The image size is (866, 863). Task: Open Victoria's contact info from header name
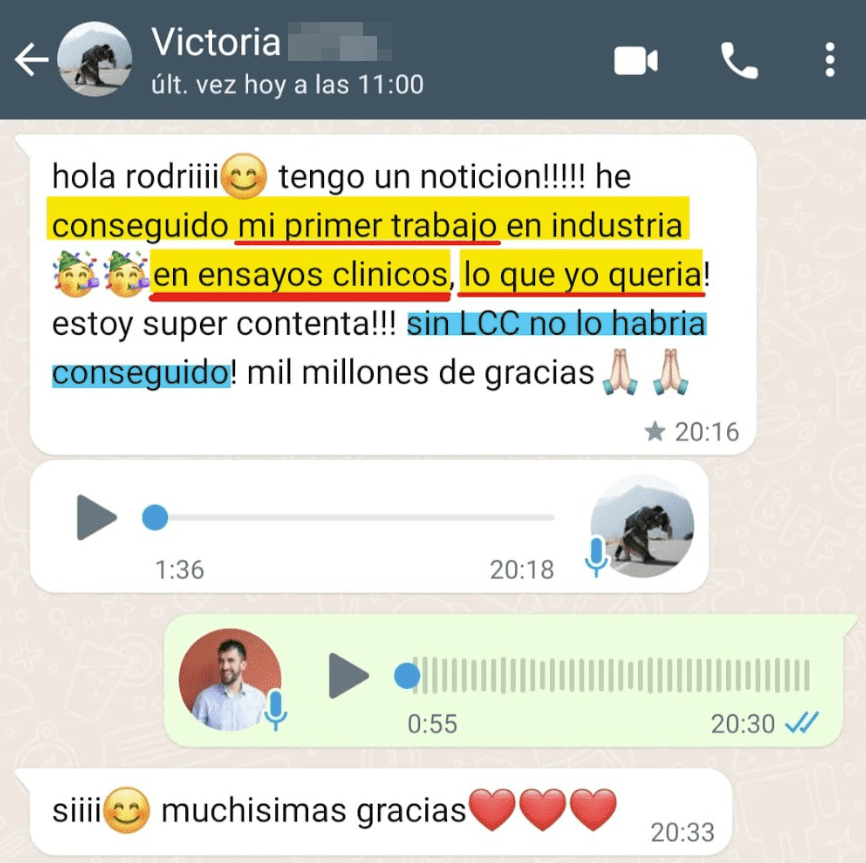pyautogui.click(x=215, y=43)
